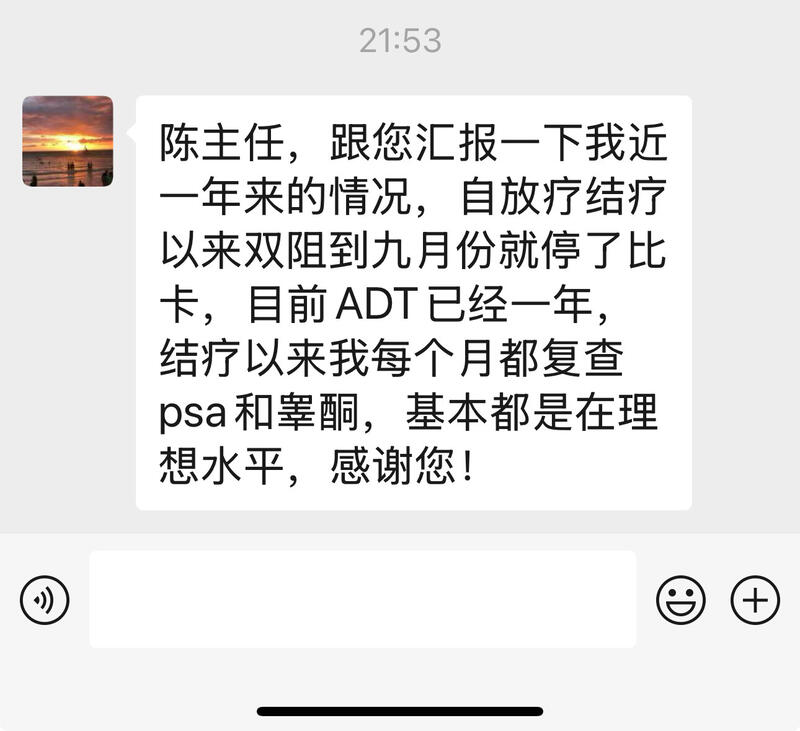The height and width of the screenshot is (731, 800).
Task: Open the sender's sunset avatar profile
Action: (67, 141)
